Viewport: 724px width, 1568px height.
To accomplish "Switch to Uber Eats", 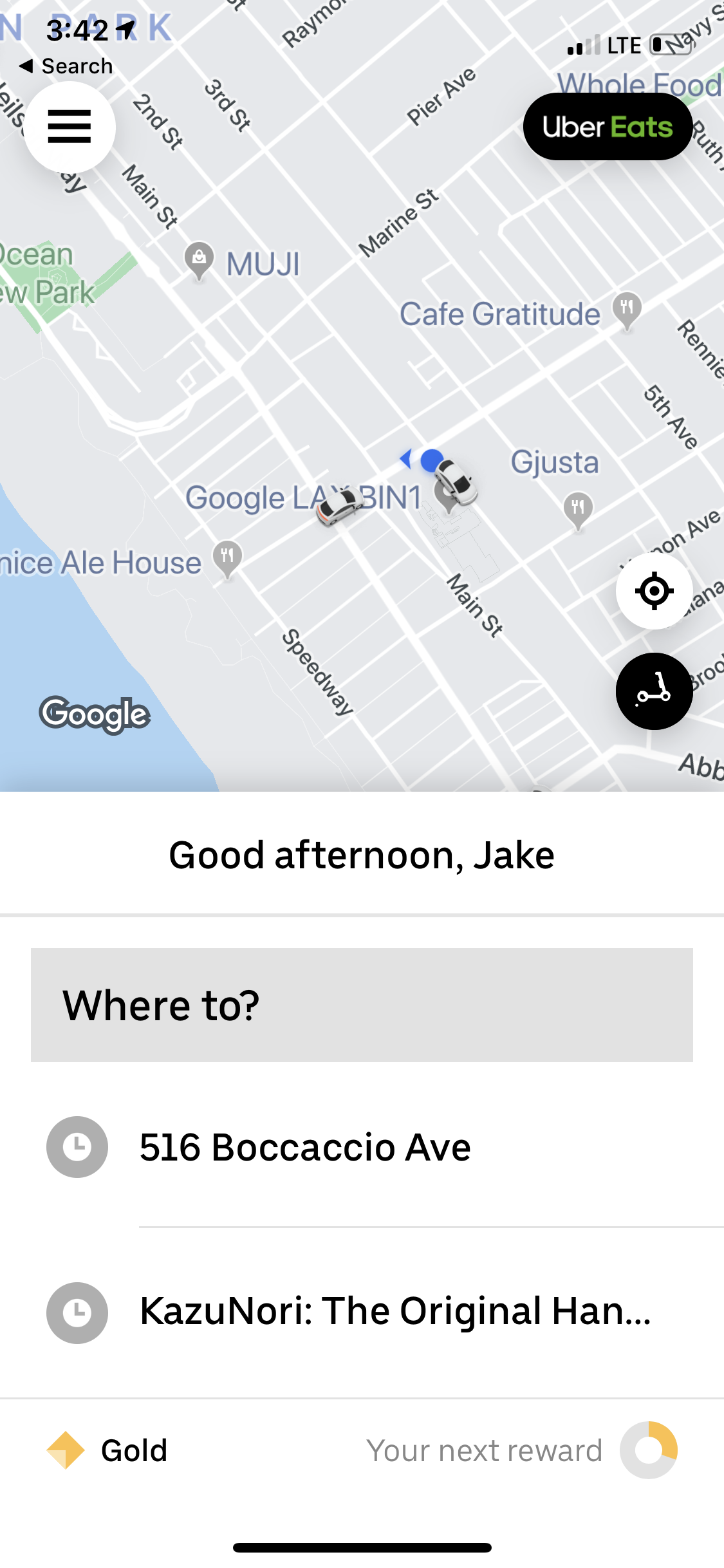I will point(608,127).
